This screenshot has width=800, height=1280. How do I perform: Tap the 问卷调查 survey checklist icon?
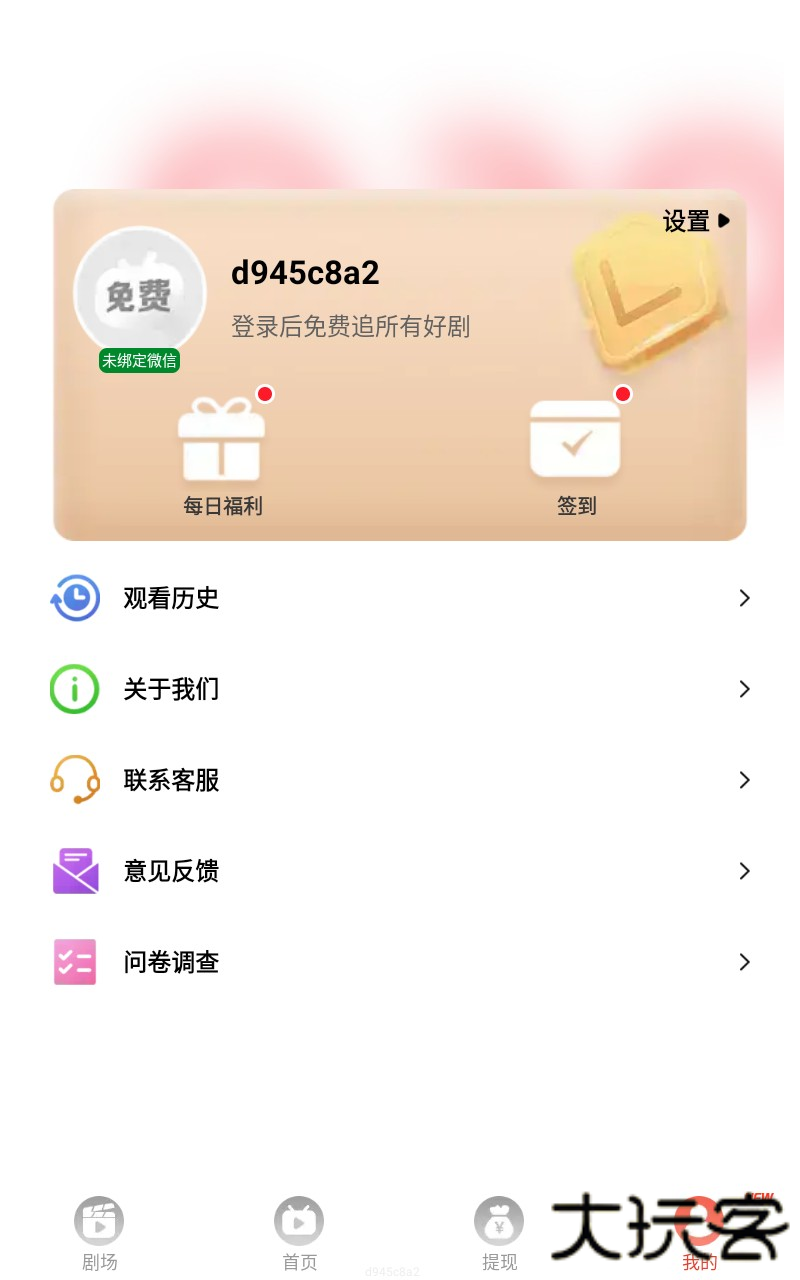tap(74, 961)
